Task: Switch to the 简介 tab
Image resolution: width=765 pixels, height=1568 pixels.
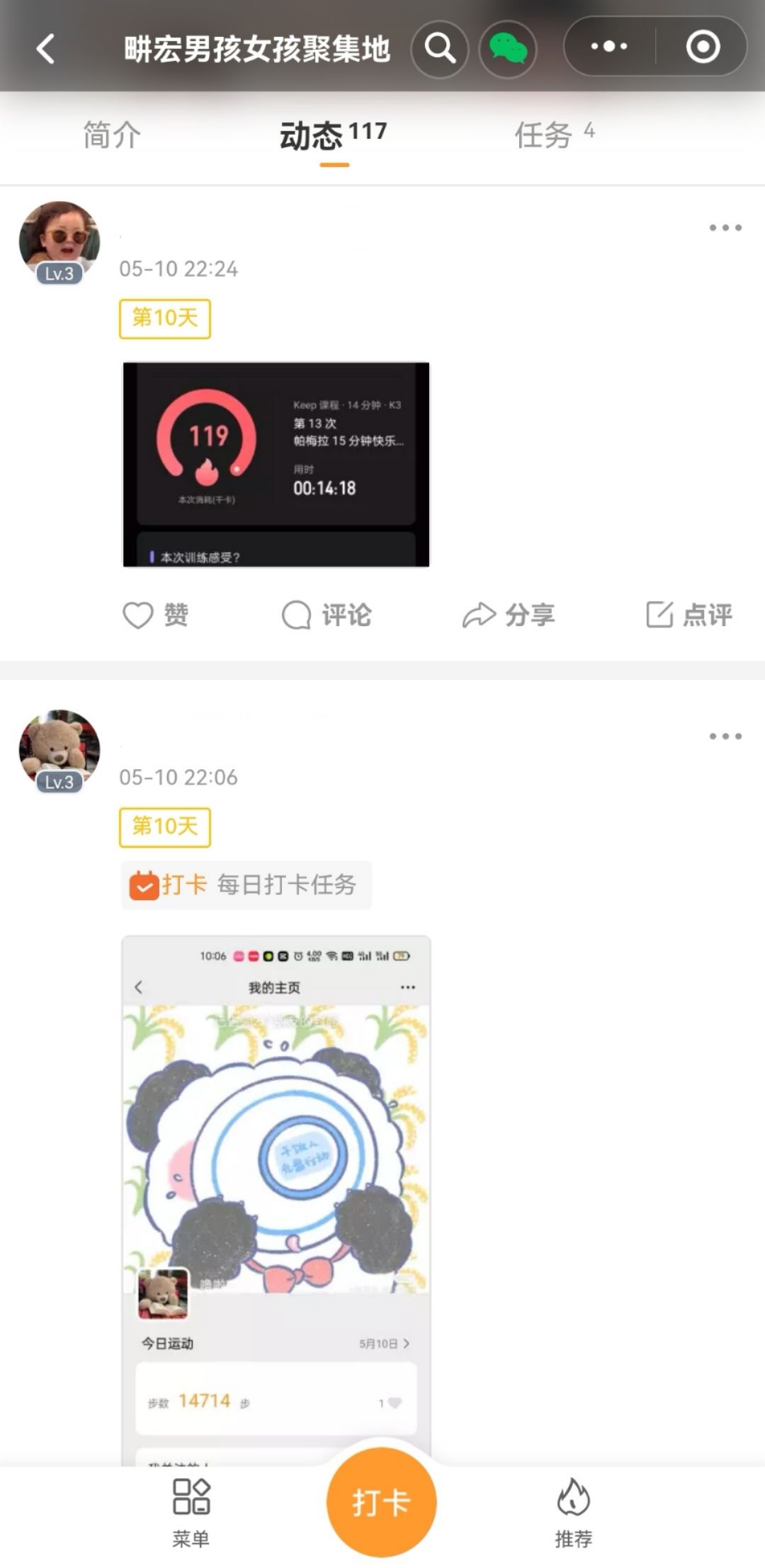Action: [x=112, y=135]
